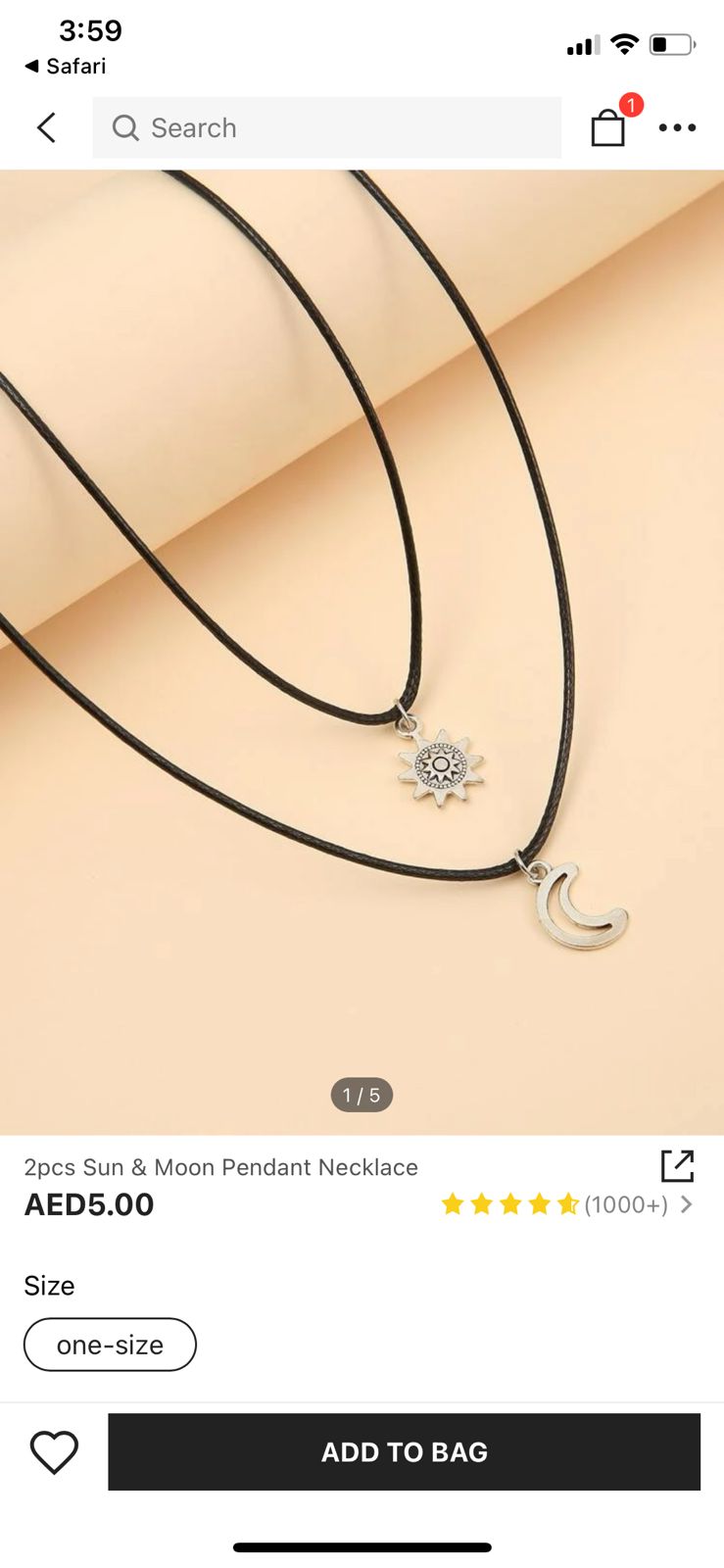Screen dimensions: 724x1568
Task: Return to Safari from the status bar
Action: 65,66
